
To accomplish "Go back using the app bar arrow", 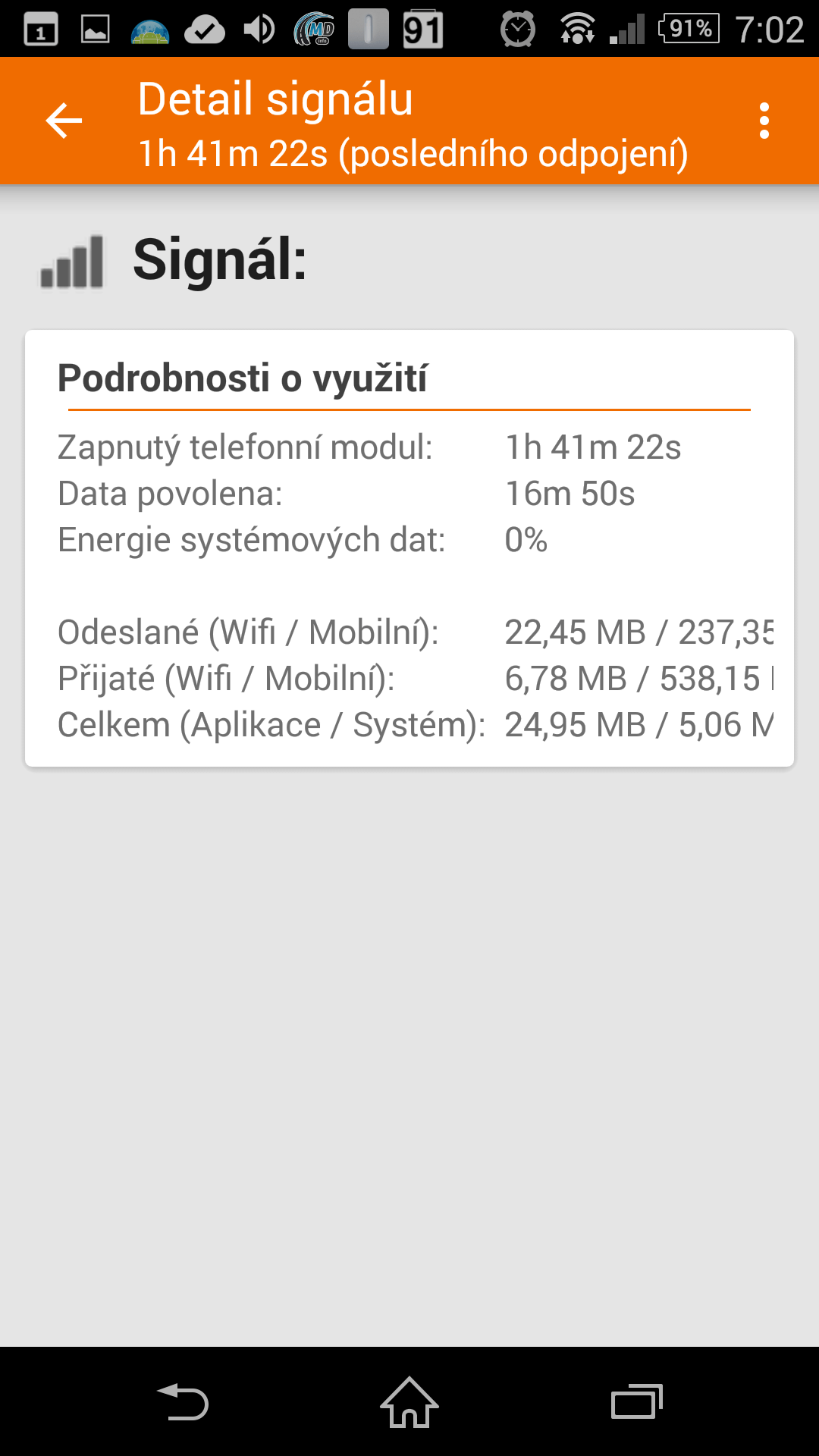I will click(x=64, y=121).
